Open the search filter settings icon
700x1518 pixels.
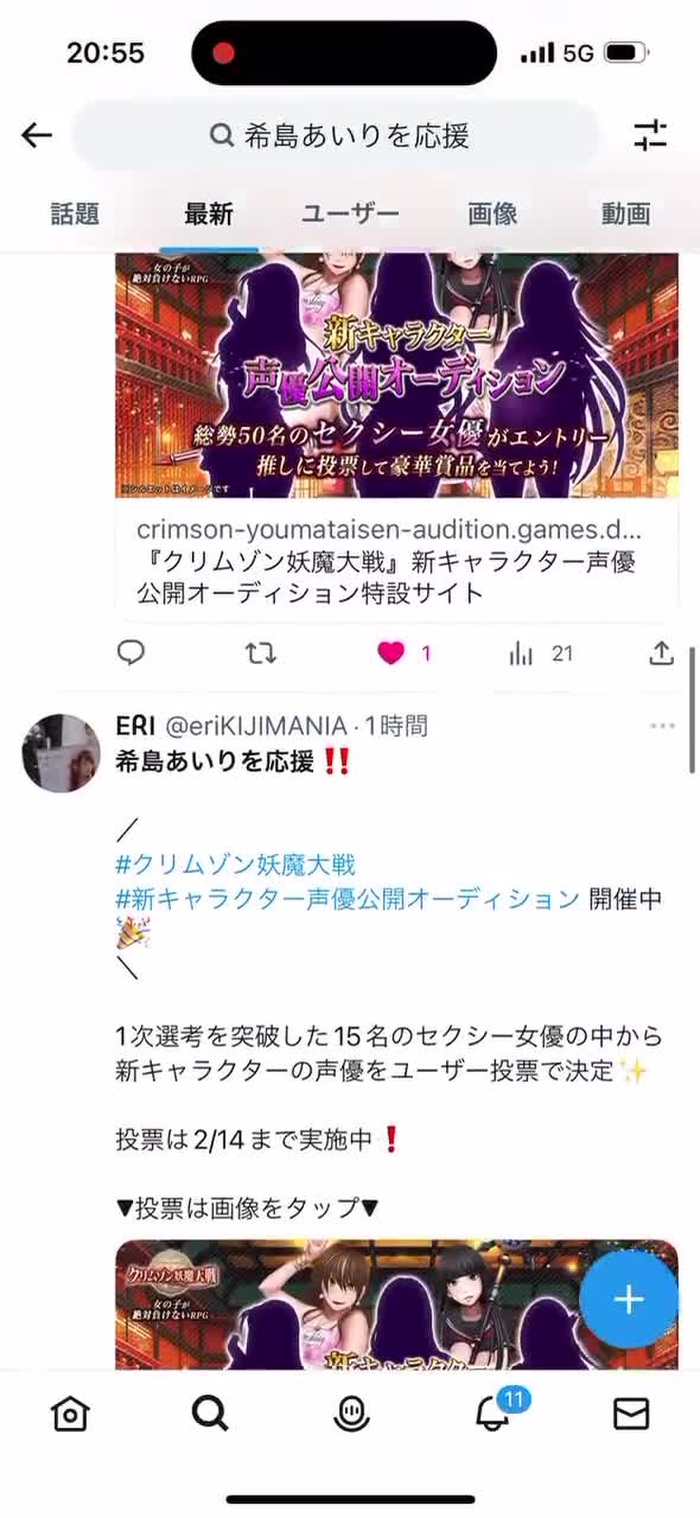[650, 135]
